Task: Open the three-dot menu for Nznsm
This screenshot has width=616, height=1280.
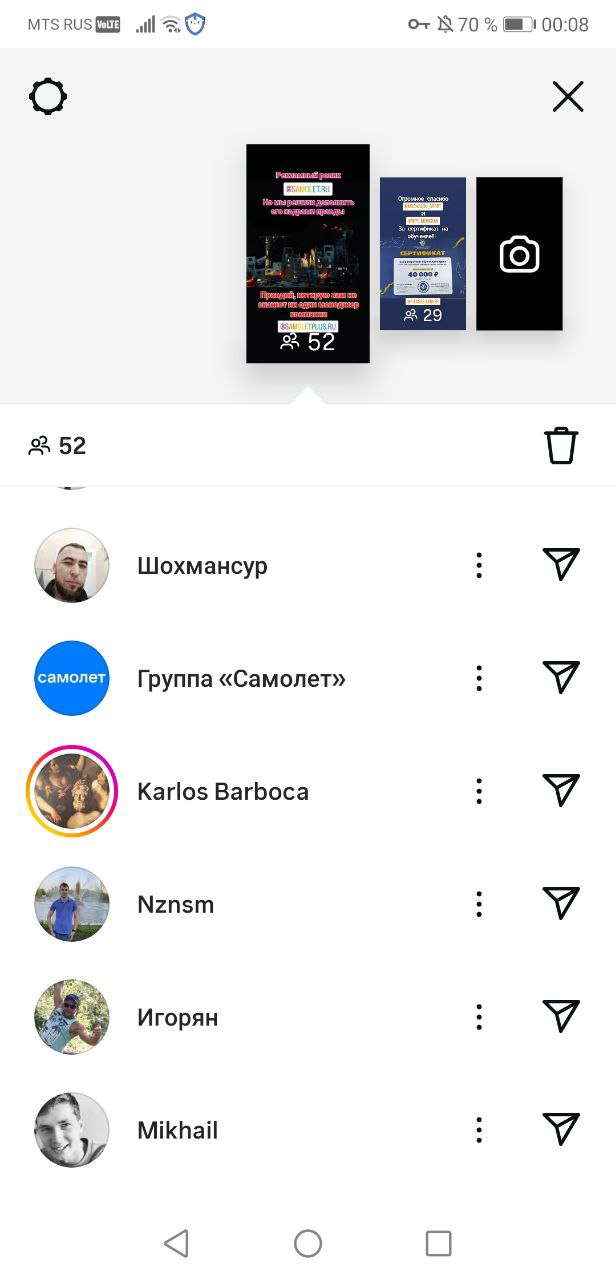Action: (479, 905)
